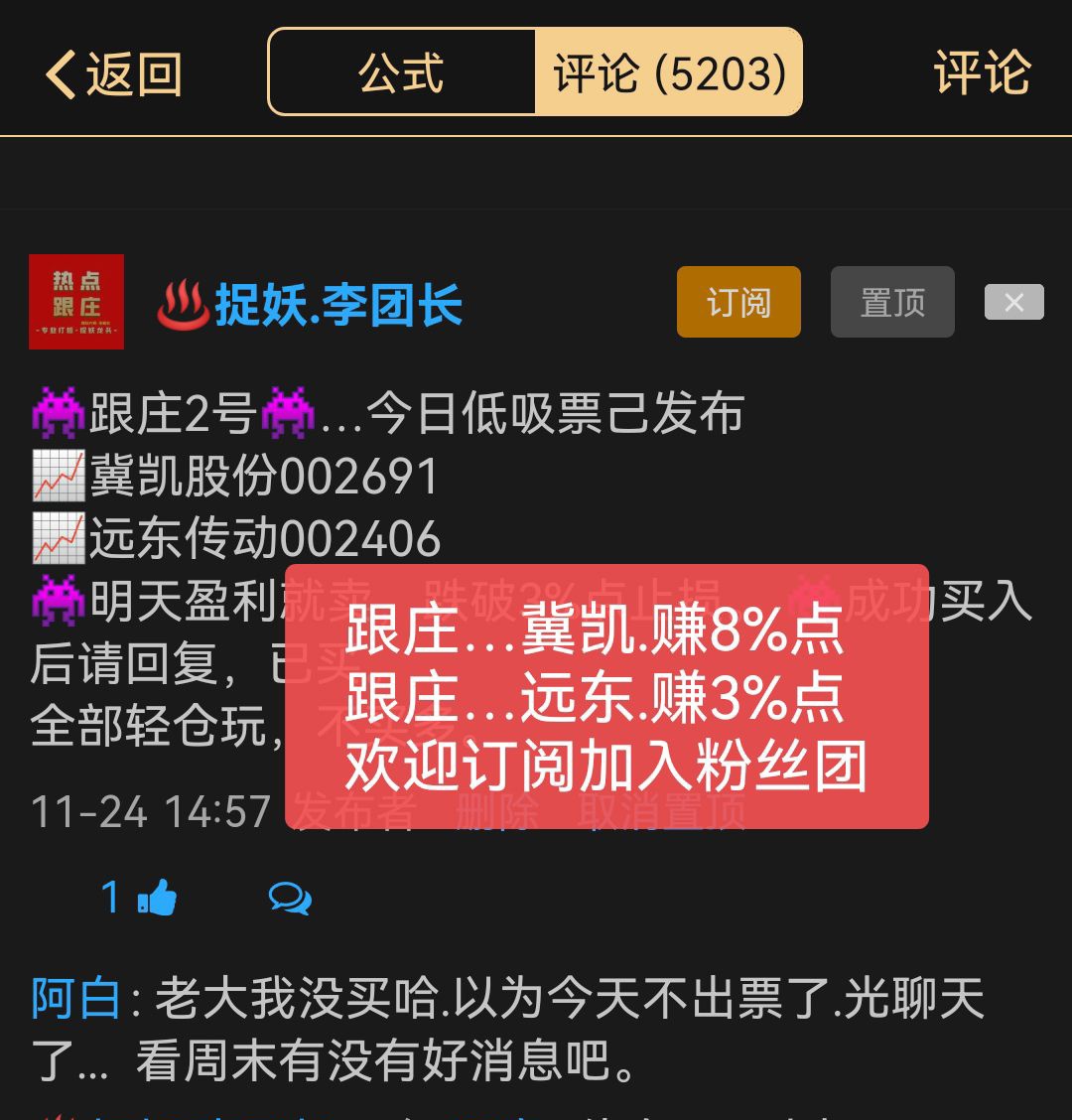This screenshot has height=1120, width=1072.
Task: Switch to the 公式 tab
Action: point(402,73)
